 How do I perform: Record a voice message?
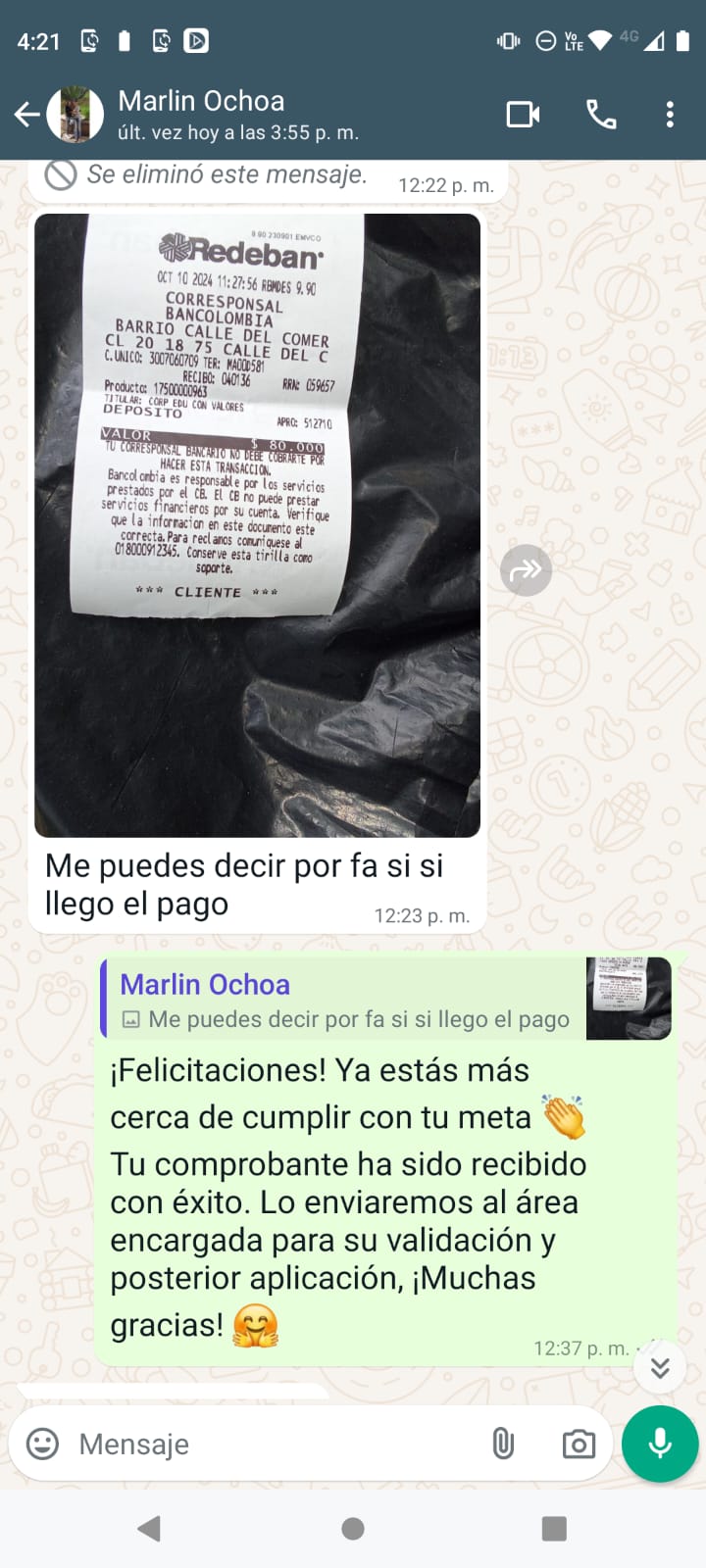coord(660,1444)
